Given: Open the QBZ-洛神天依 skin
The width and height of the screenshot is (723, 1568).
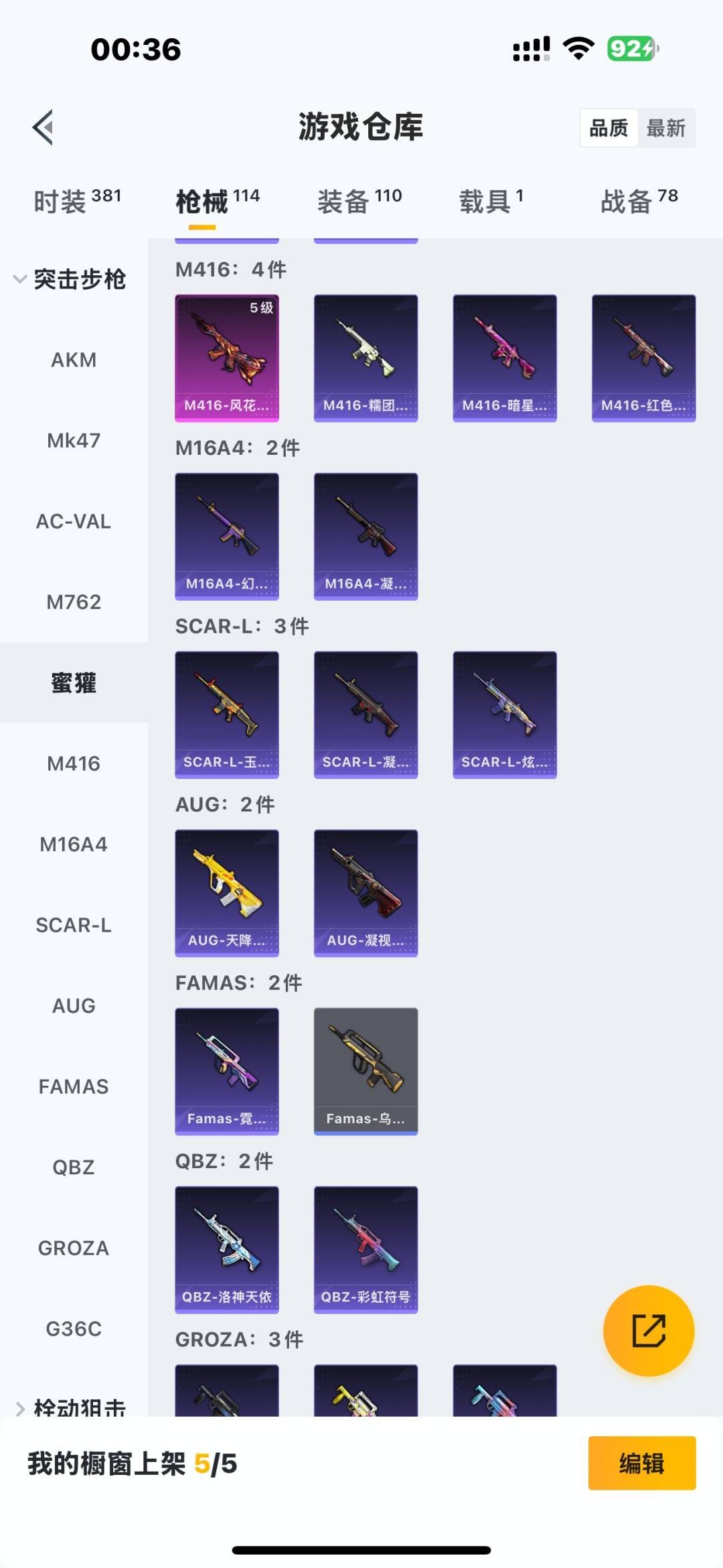Looking at the screenshot, I should [x=227, y=1249].
